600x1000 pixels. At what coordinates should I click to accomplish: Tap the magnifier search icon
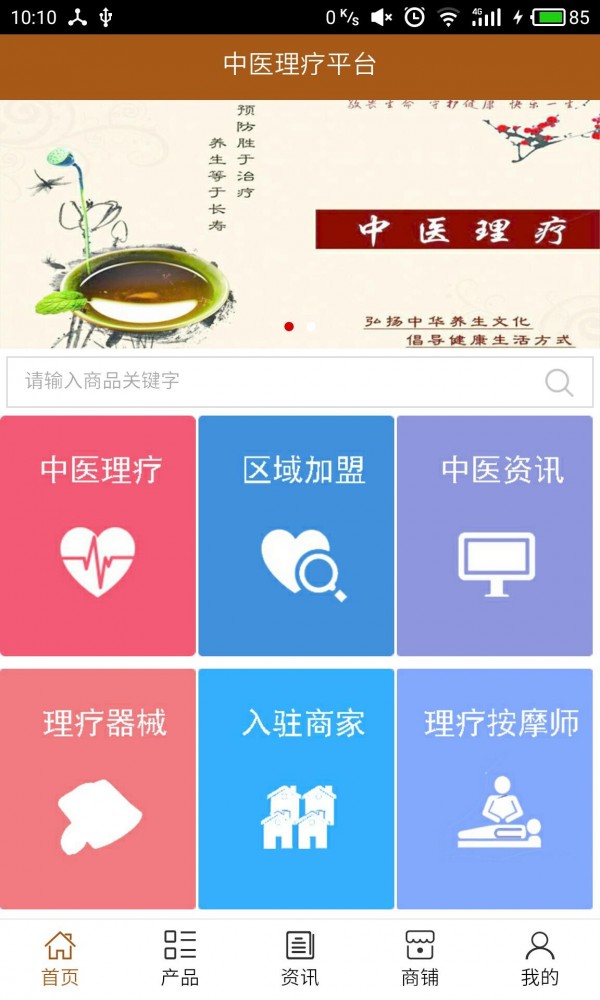click(x=559, y=382)
